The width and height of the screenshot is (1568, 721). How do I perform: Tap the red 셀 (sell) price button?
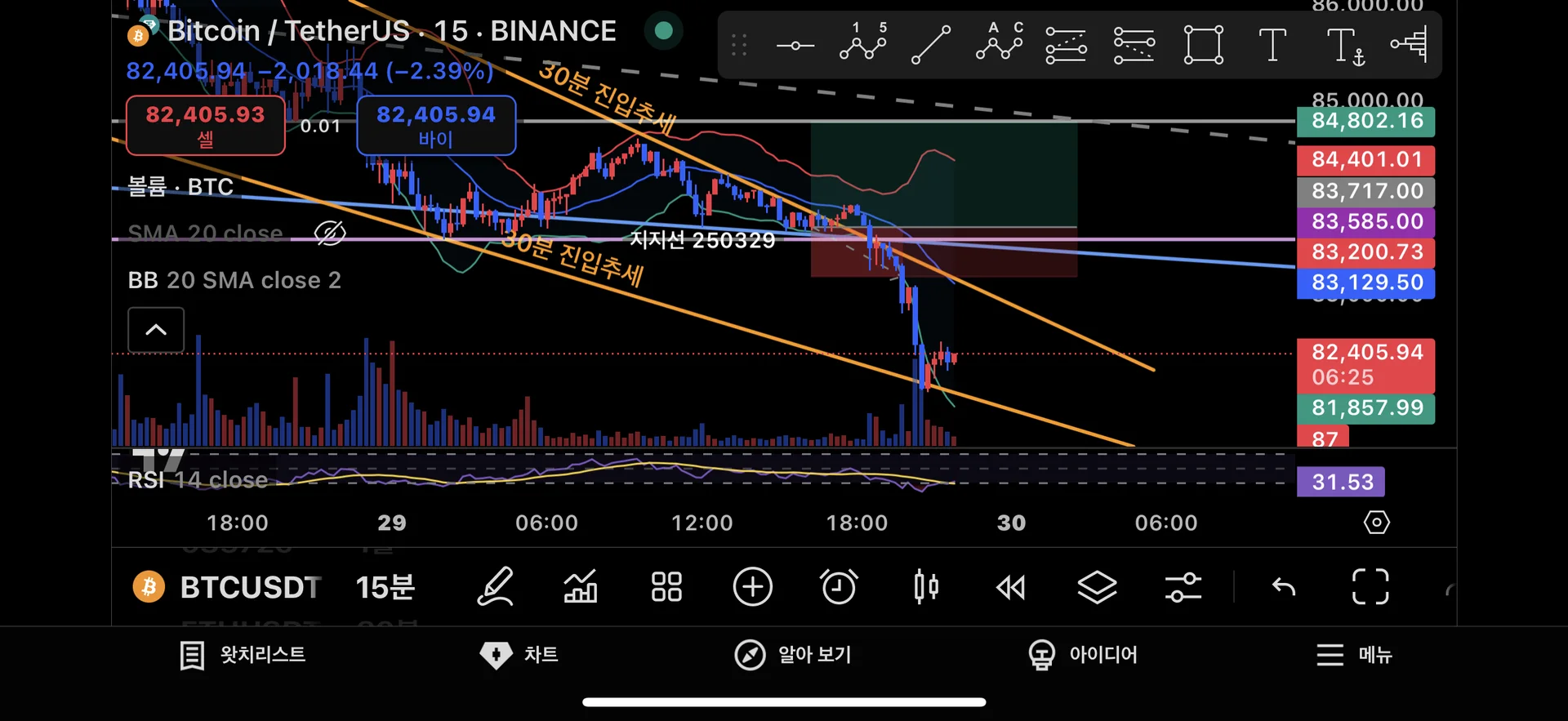(x=205, y=125)
